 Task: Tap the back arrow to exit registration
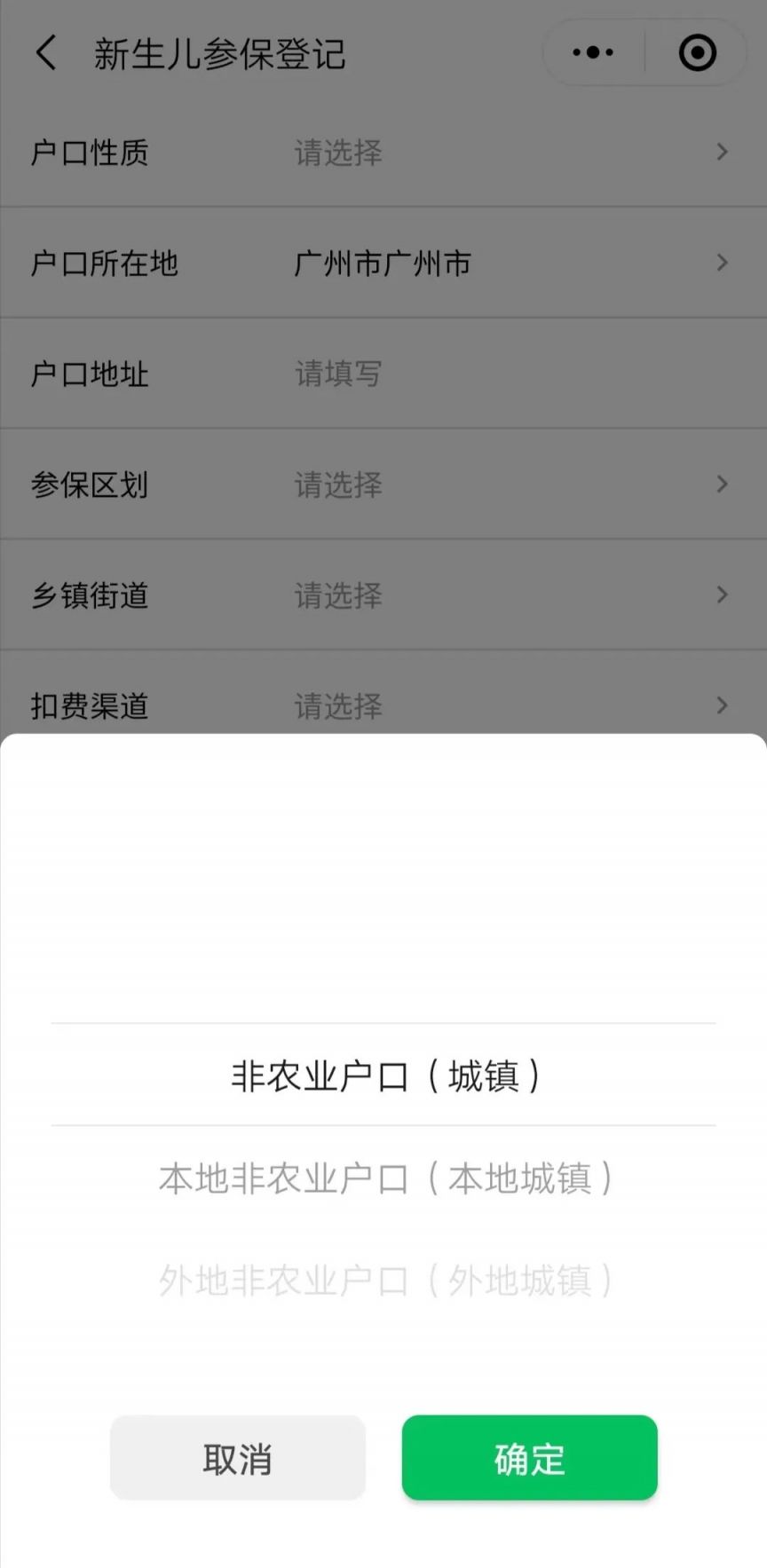45,52
